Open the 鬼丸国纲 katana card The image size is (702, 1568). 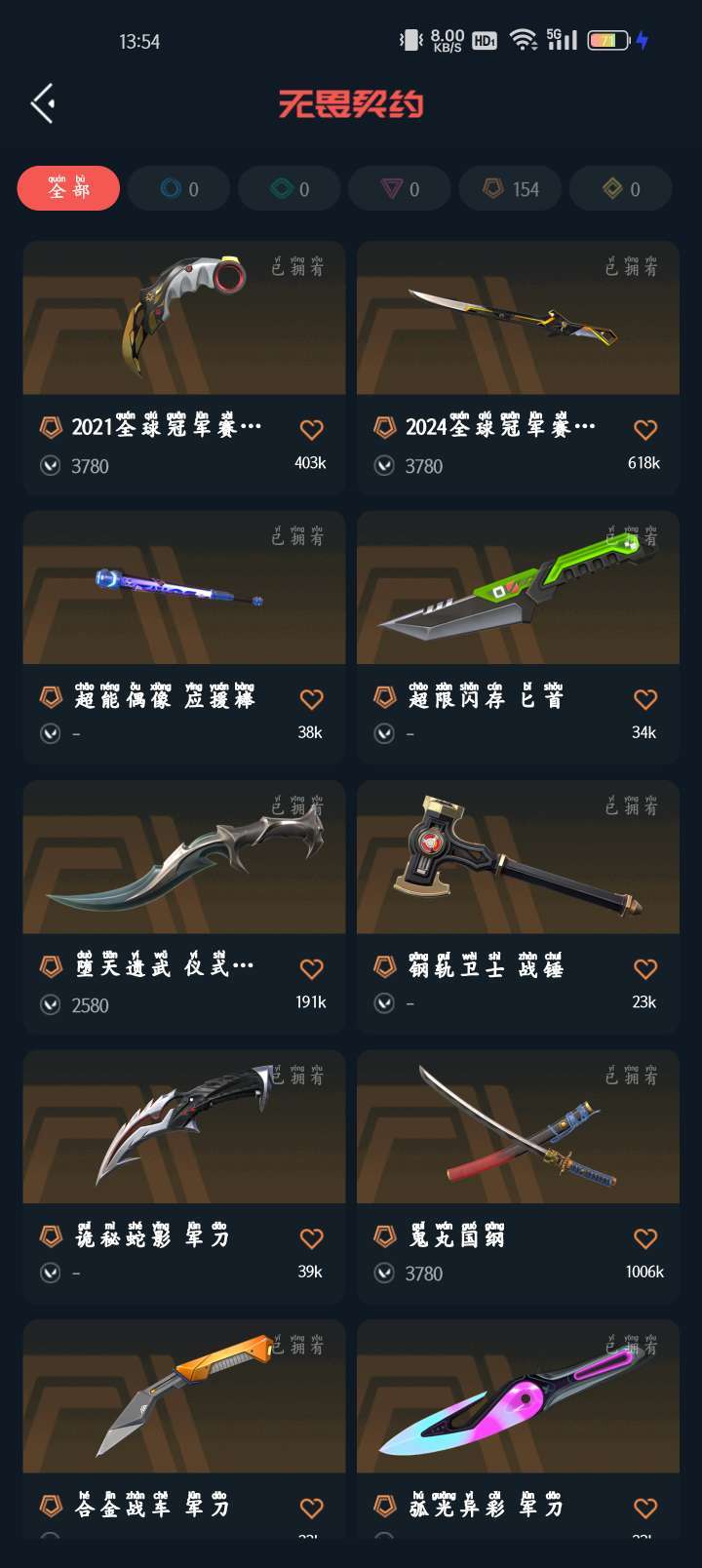coord(518,1177)
